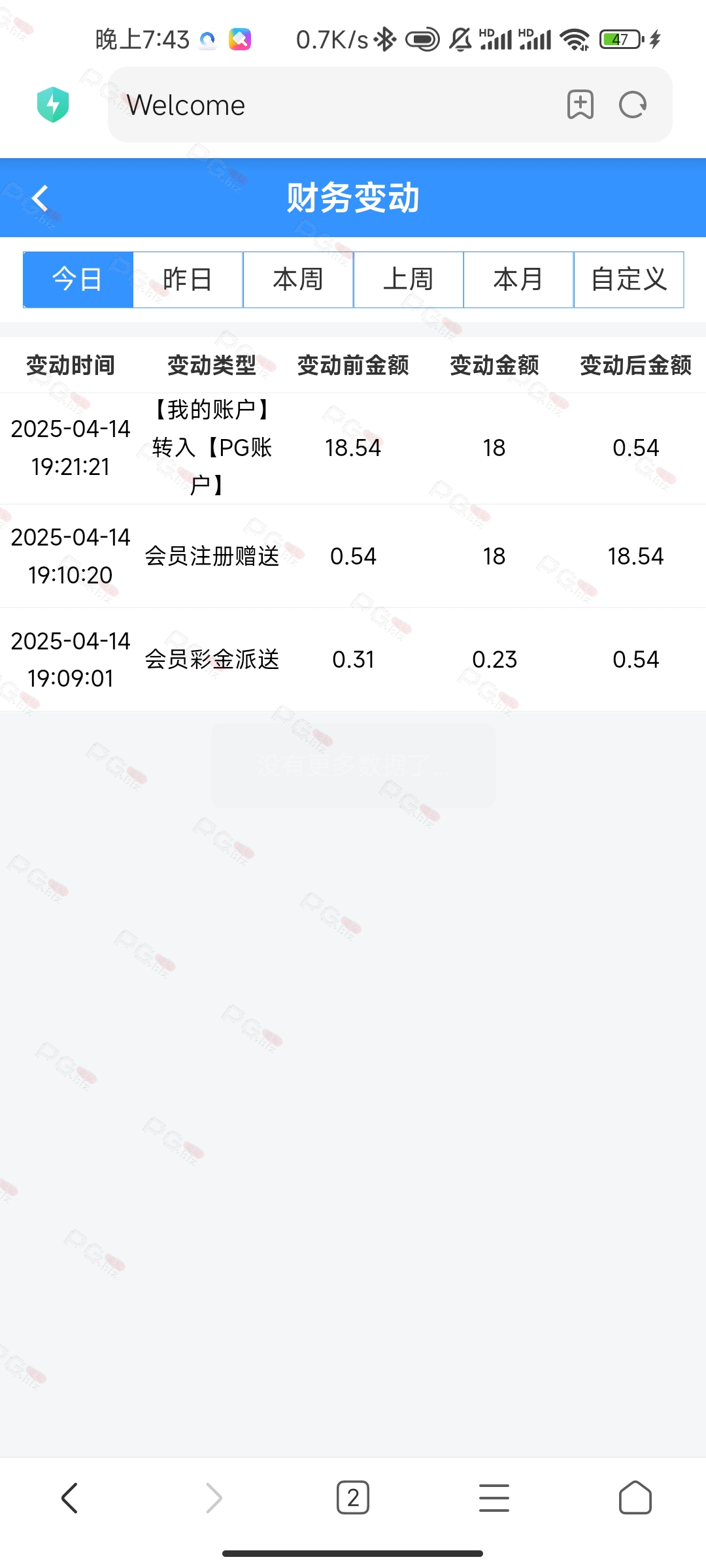The height and width of the screenshot is (1568, 706).
Task: Open browser tabs switcher showing 2
Action: (x=353, y=1497)
